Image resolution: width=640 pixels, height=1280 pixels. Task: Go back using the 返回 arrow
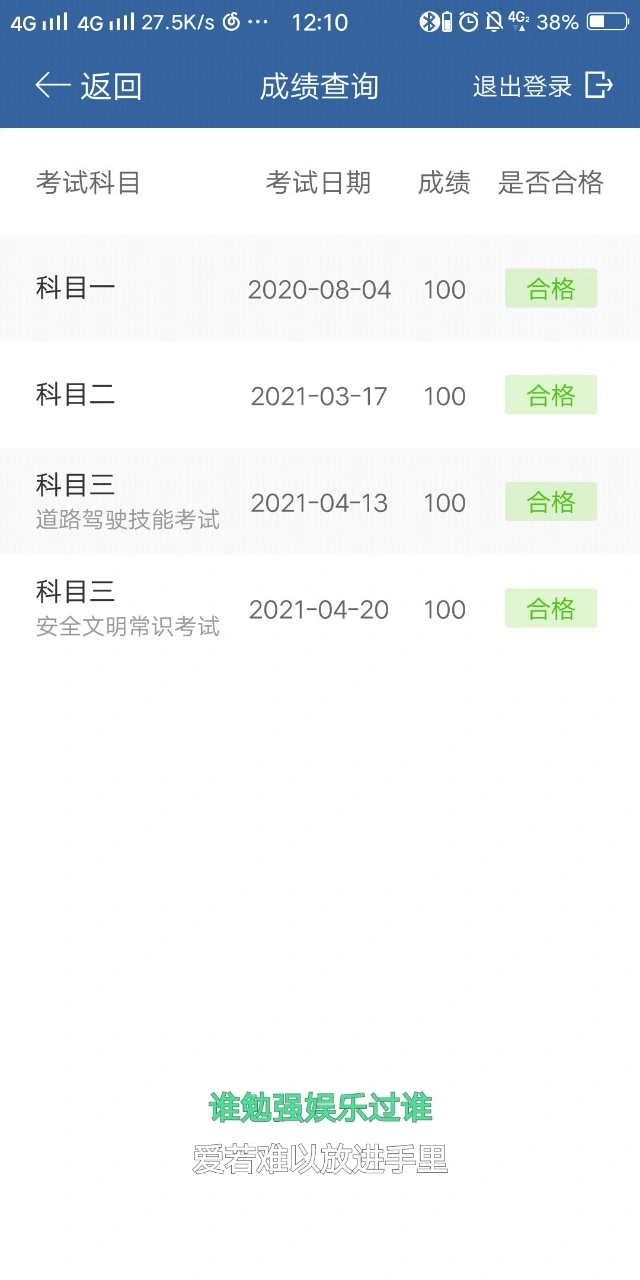click(88, 86)
